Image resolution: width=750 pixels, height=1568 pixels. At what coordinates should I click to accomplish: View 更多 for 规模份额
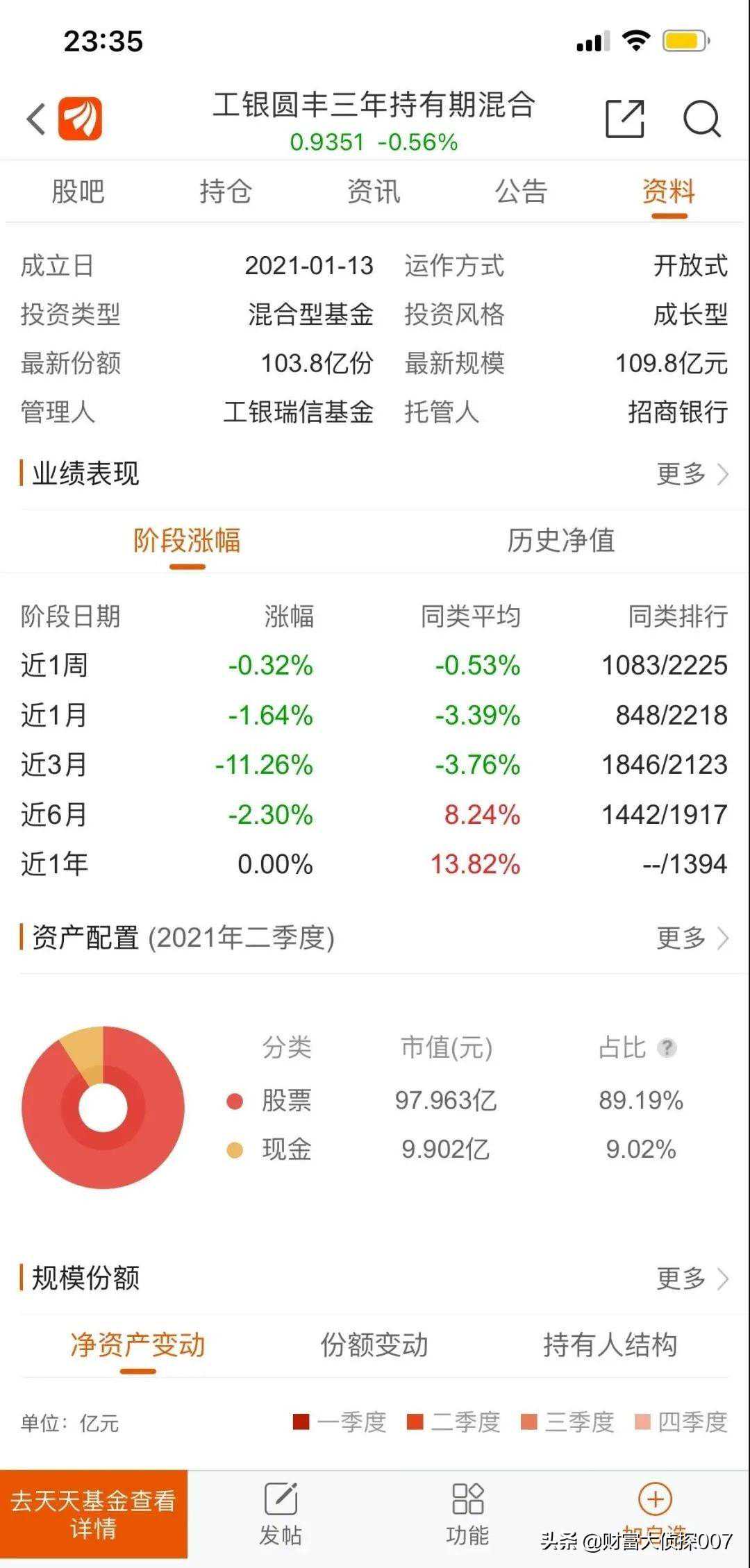click(x=691, y=1278)
